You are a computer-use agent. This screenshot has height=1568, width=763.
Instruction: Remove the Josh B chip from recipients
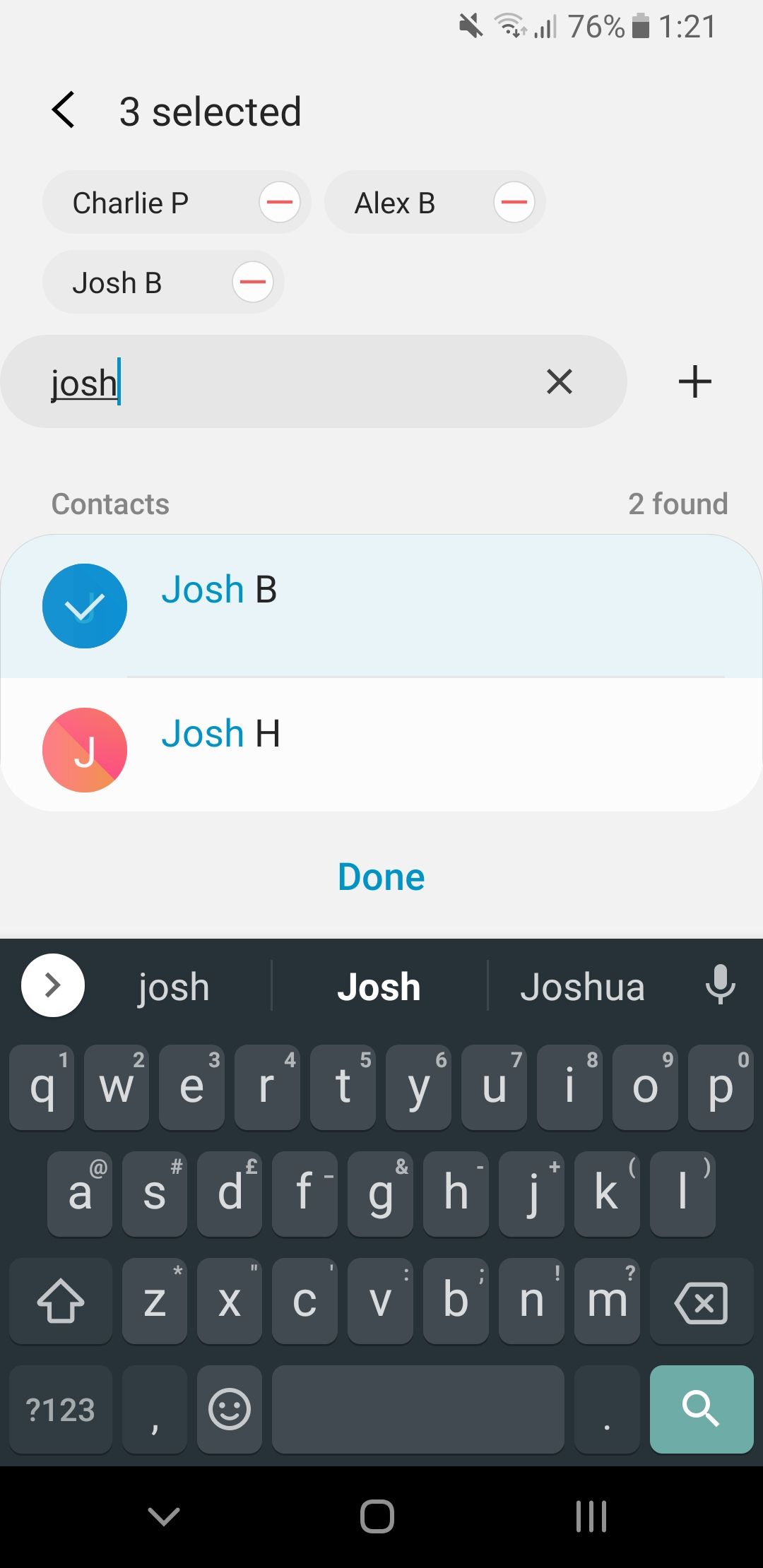253,283
